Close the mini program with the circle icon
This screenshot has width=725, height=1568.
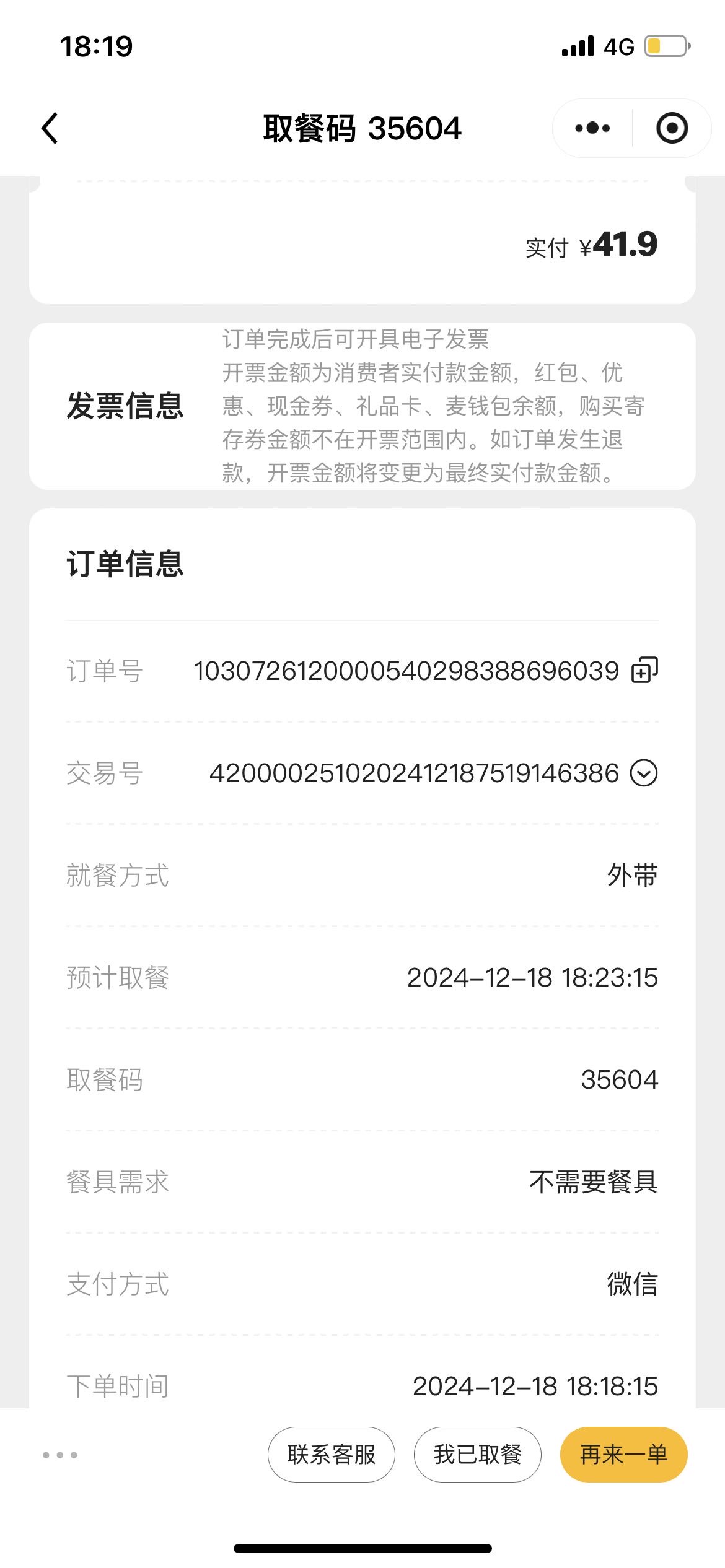672,128
